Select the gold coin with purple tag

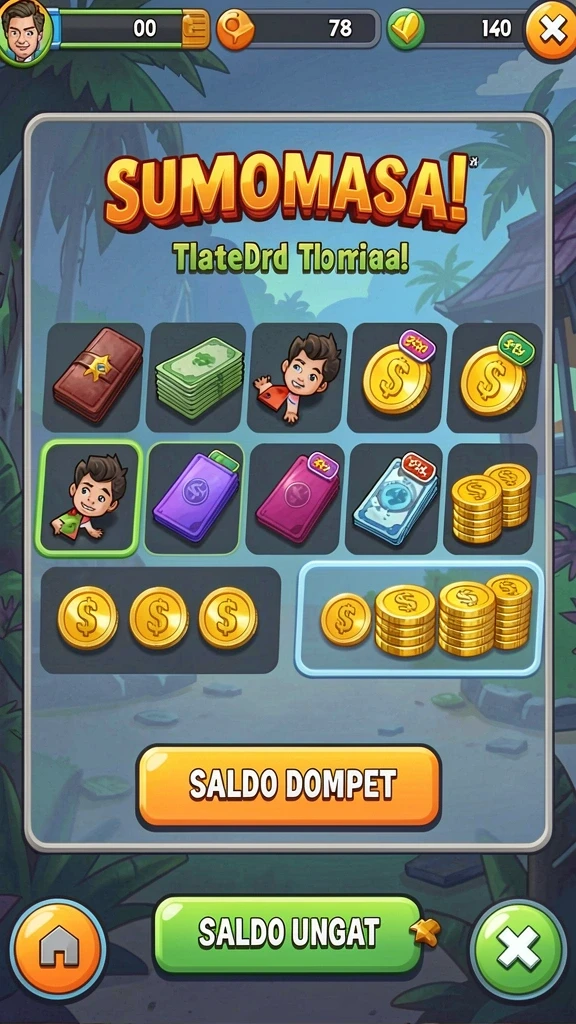tap(398, 377)
